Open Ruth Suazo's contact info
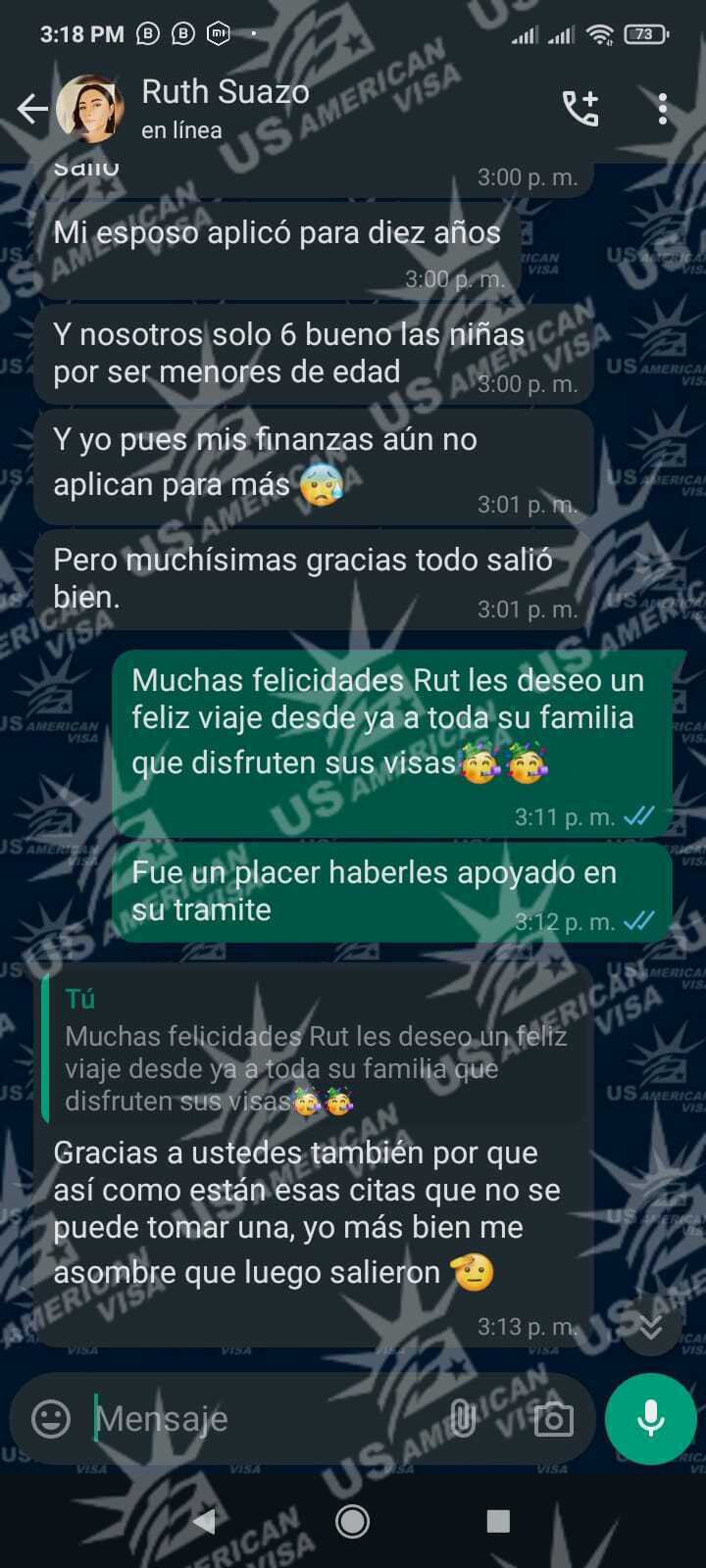Viewport: 706px width, 1568px height. point(226,108)
